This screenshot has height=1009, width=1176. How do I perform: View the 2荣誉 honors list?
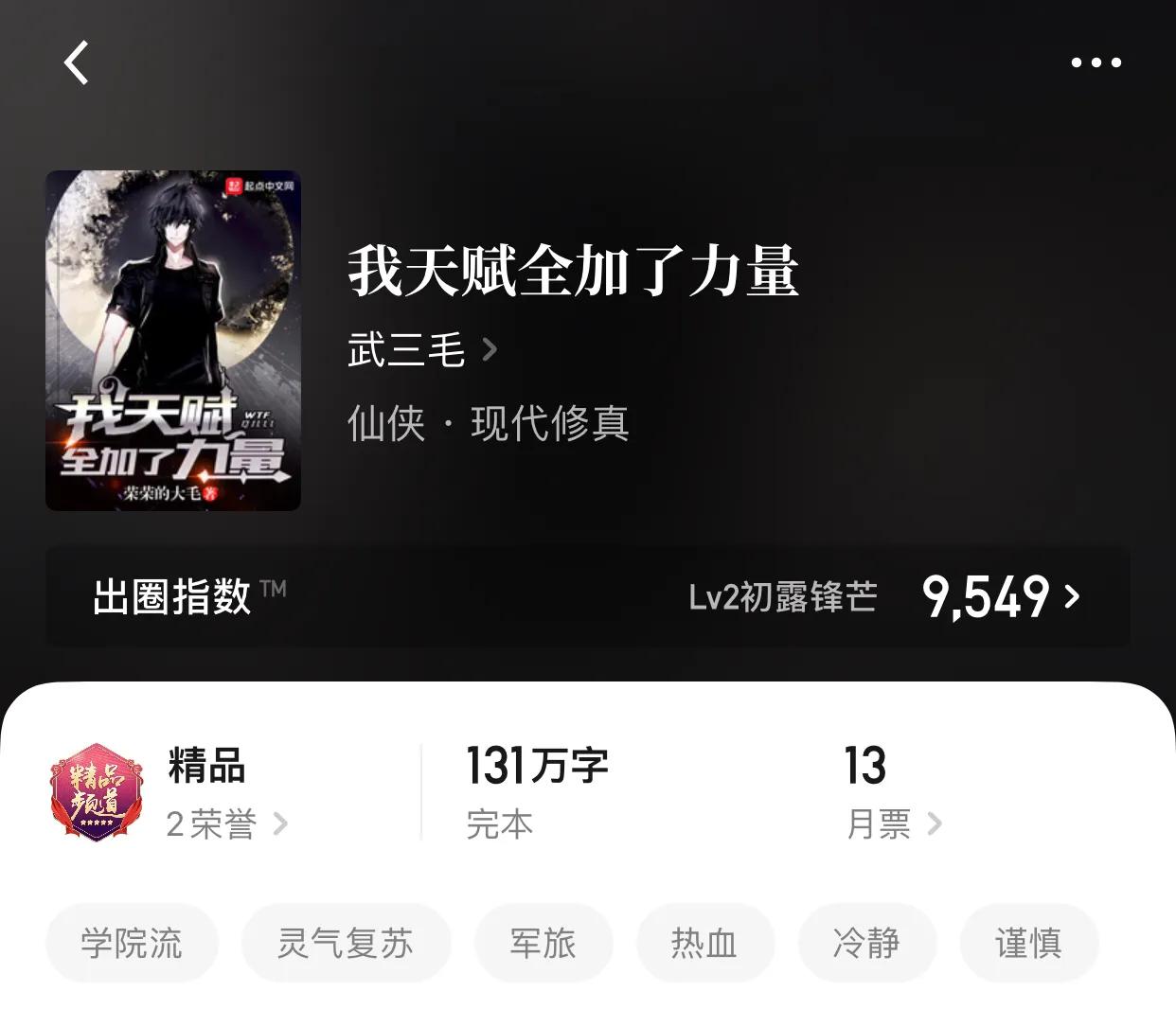[x=227, y=823]
